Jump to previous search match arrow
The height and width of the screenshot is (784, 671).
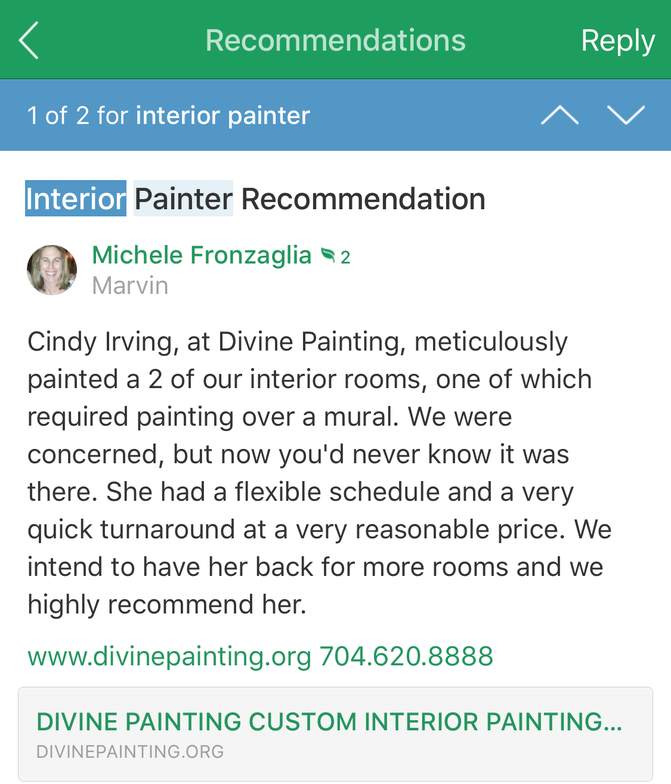click(x=559, y=115)
